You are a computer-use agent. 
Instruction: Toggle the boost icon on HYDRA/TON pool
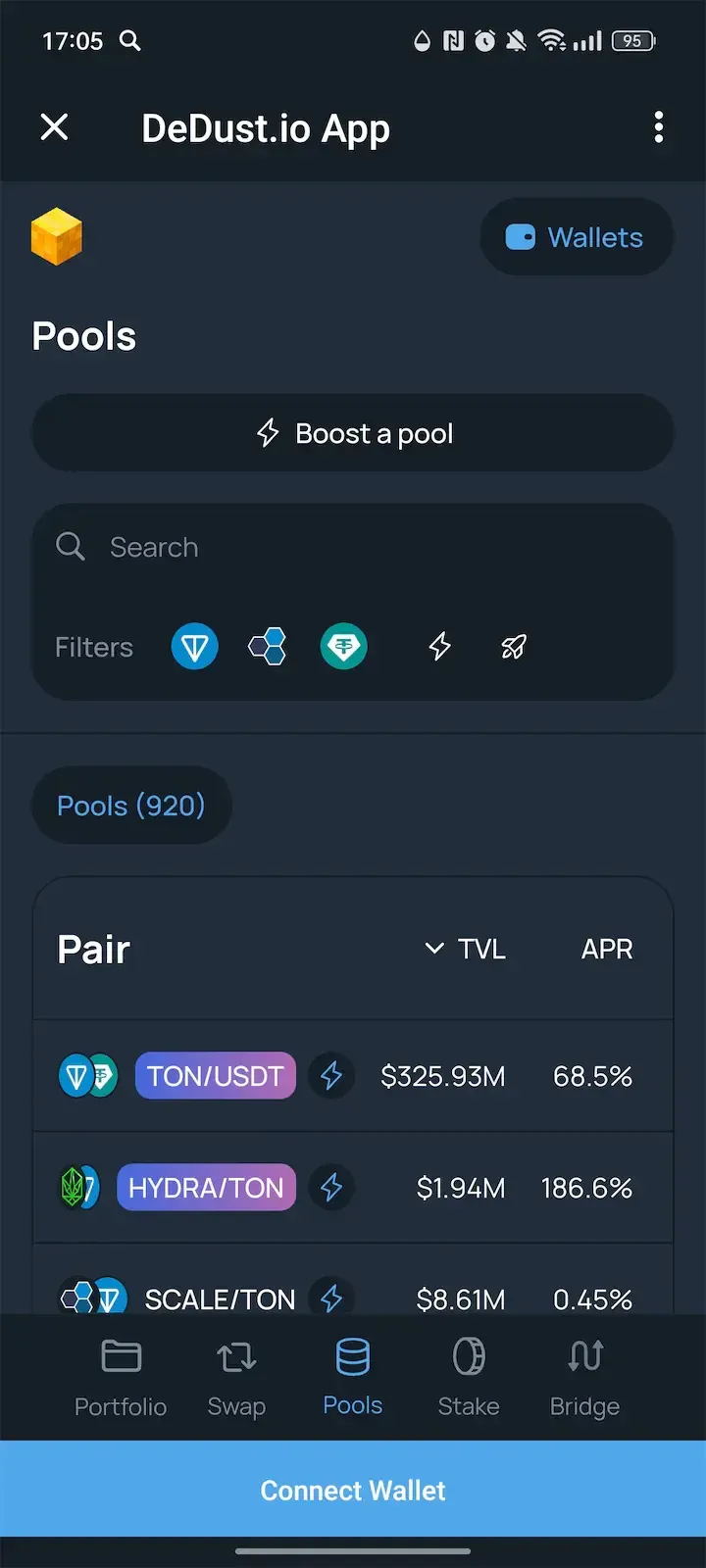[x=331, y=1187]
